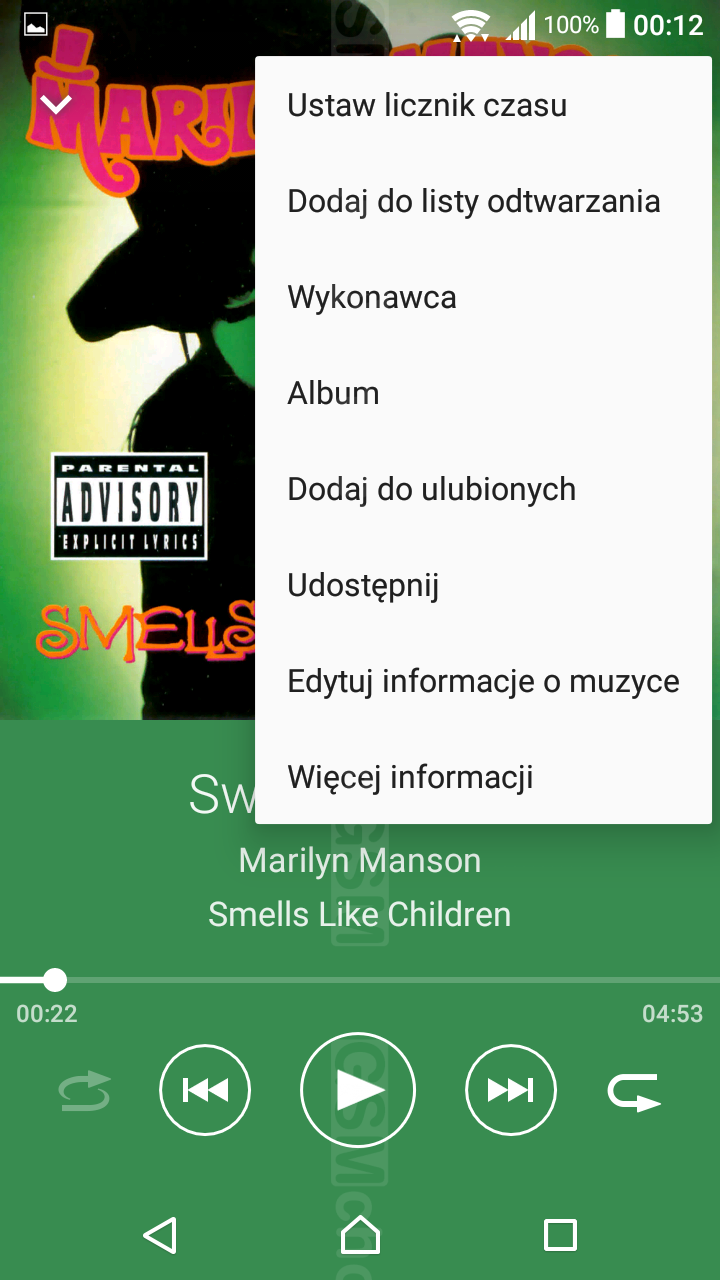Play the current track
This screenshot has width=720, height=1280.
pyautogui.click(x=358, y=1089)
